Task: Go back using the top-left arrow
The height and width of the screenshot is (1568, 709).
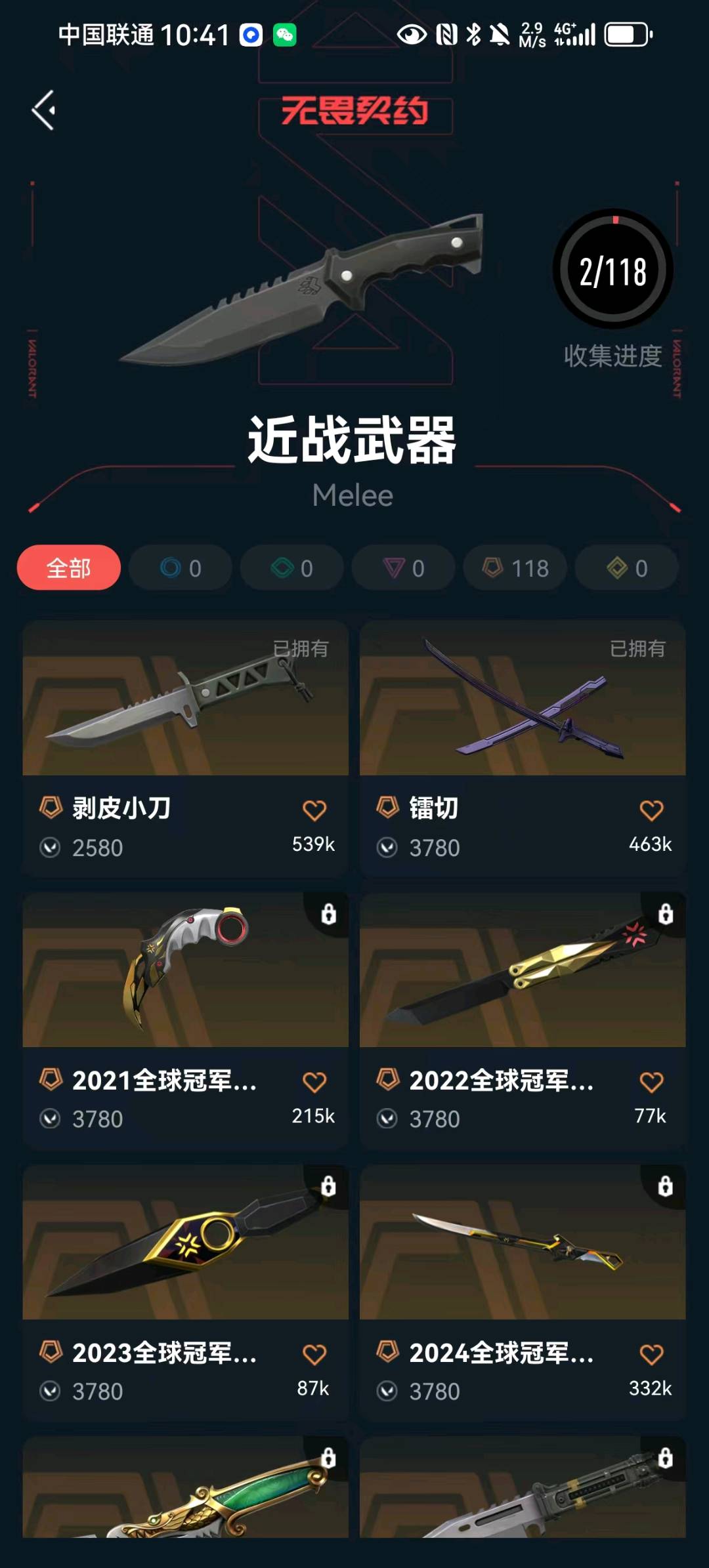Action: coord(44,110)
